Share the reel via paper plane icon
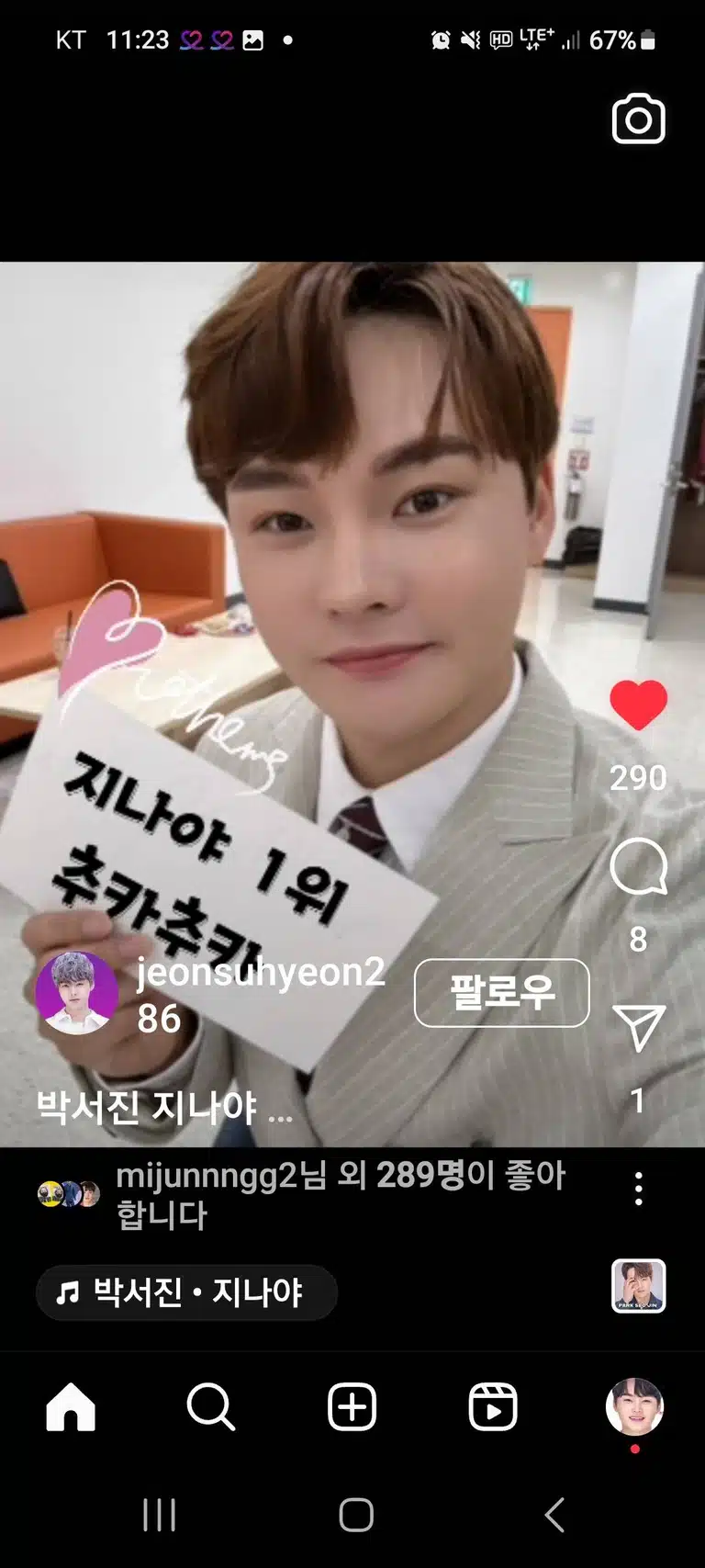This screenshot has width=705, height=1568. coord(638,1027)
